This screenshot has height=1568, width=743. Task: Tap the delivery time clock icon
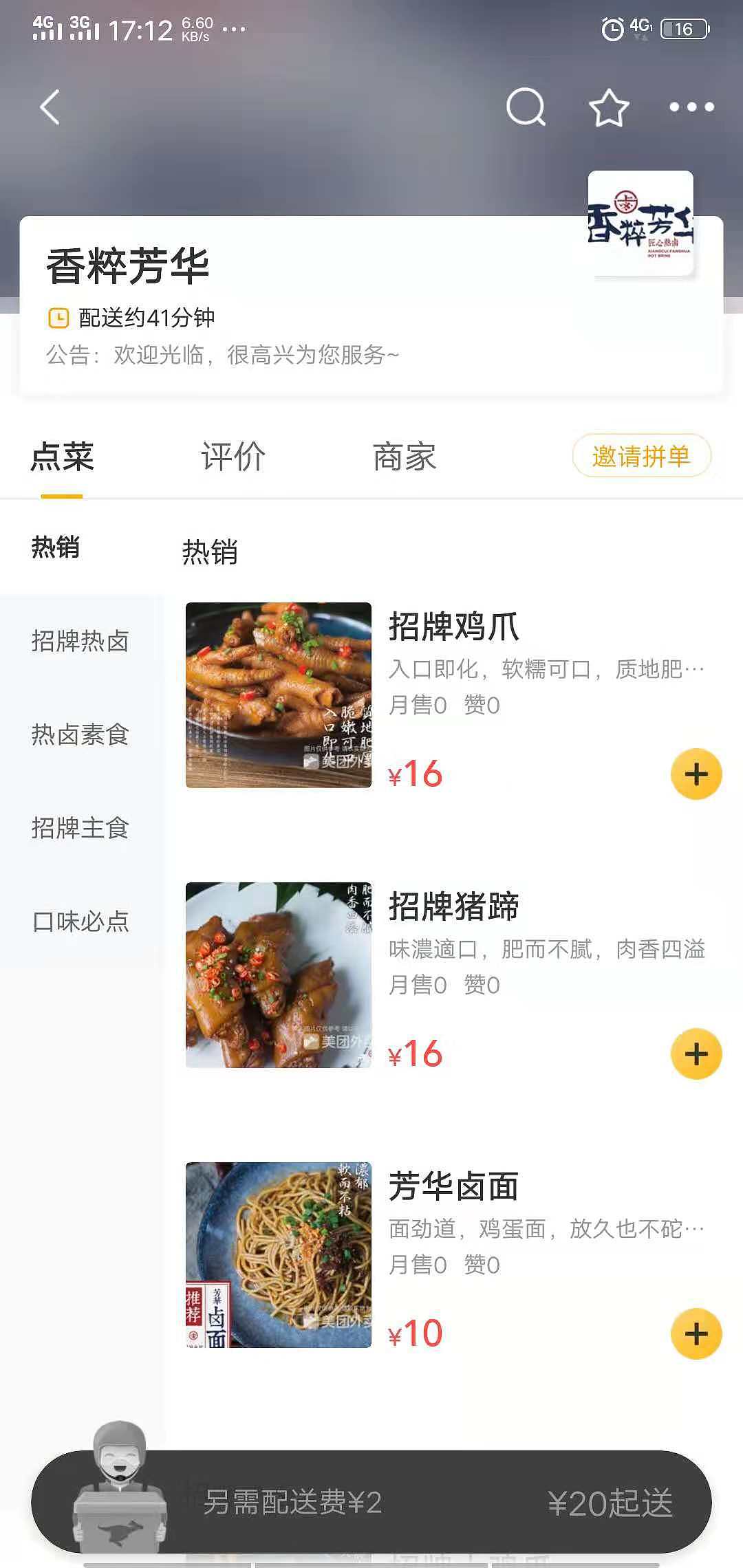tap(58, 317)
